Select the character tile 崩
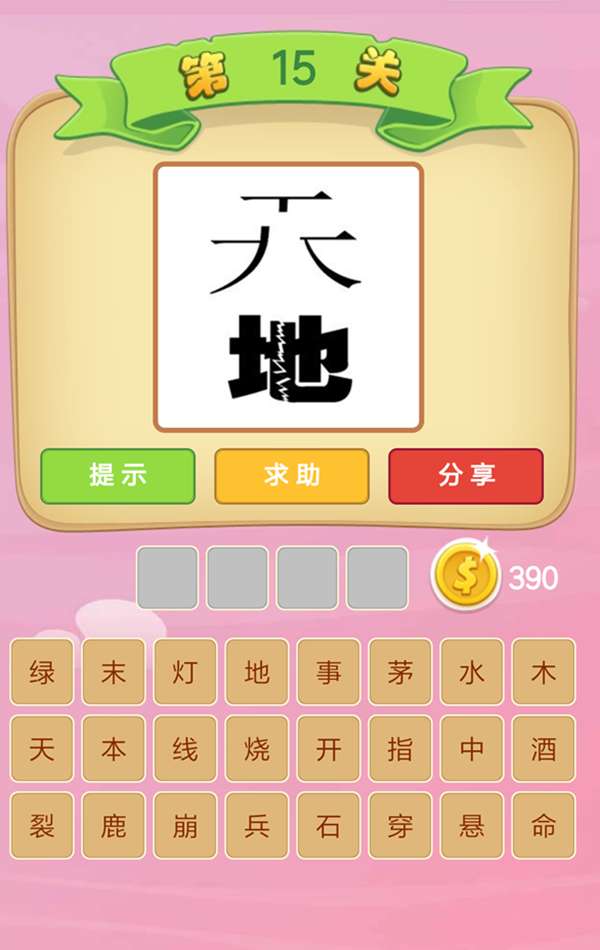Screen dimensions: 600x950 point(185,826)
